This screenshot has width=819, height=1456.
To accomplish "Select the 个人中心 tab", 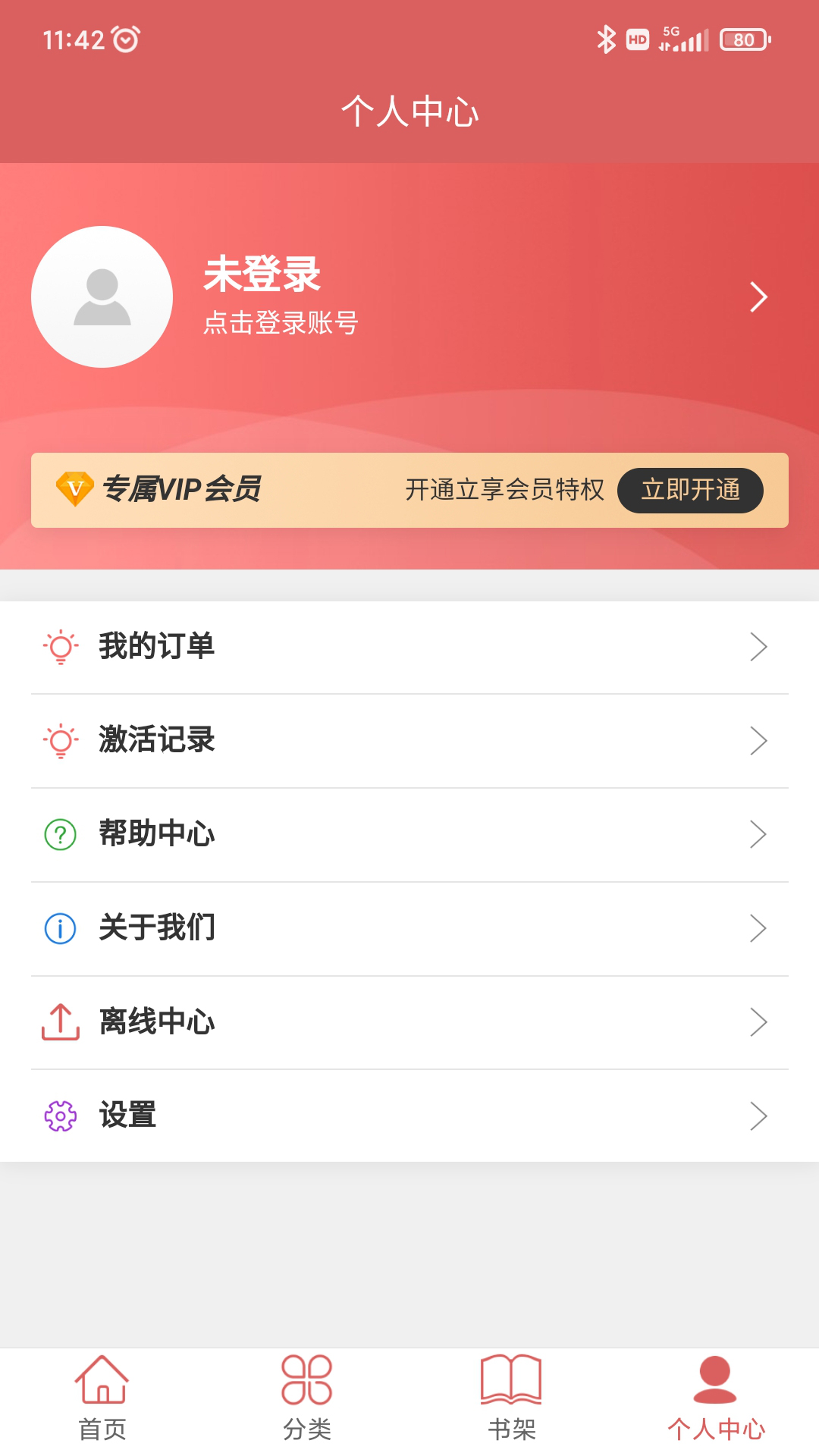I will coord(716,1399).
